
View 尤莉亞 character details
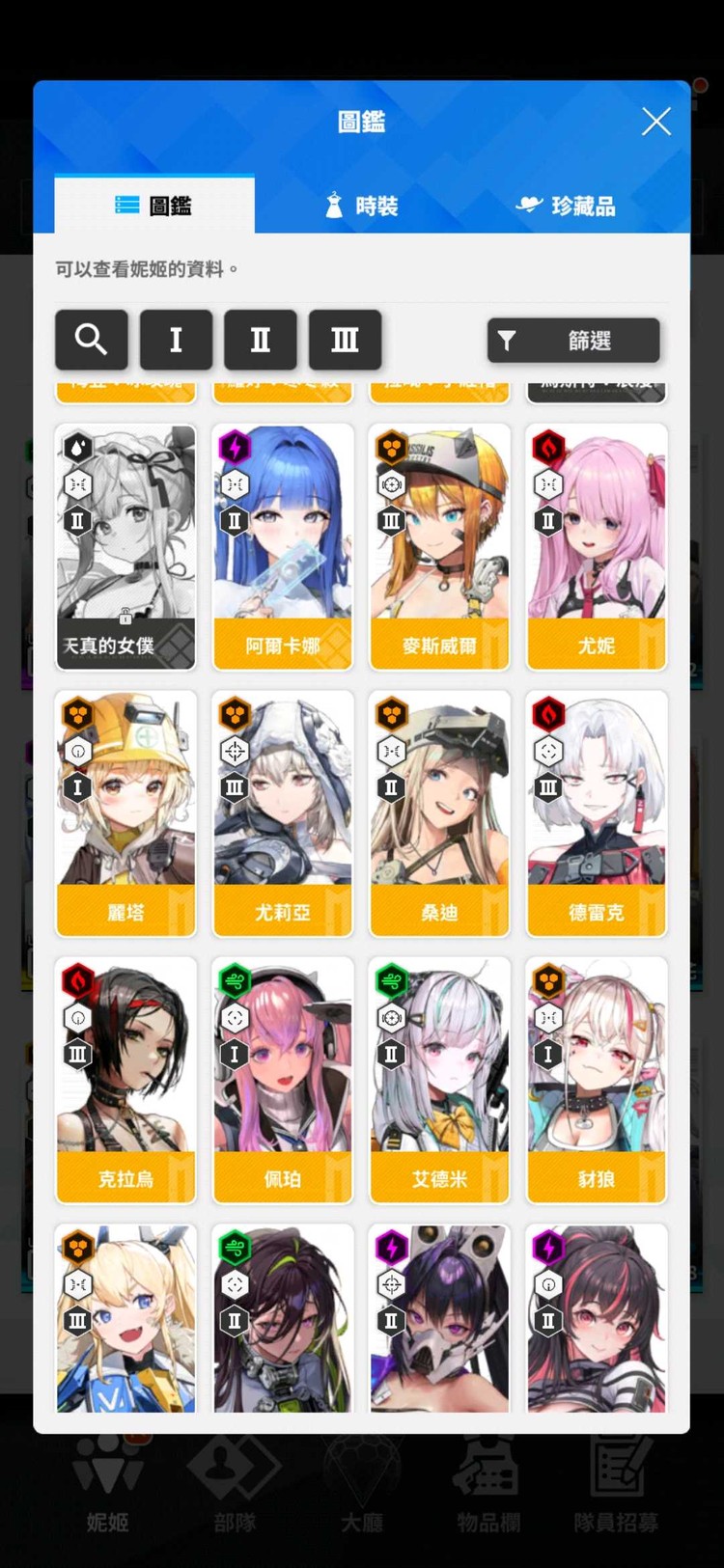coord(283,812)
